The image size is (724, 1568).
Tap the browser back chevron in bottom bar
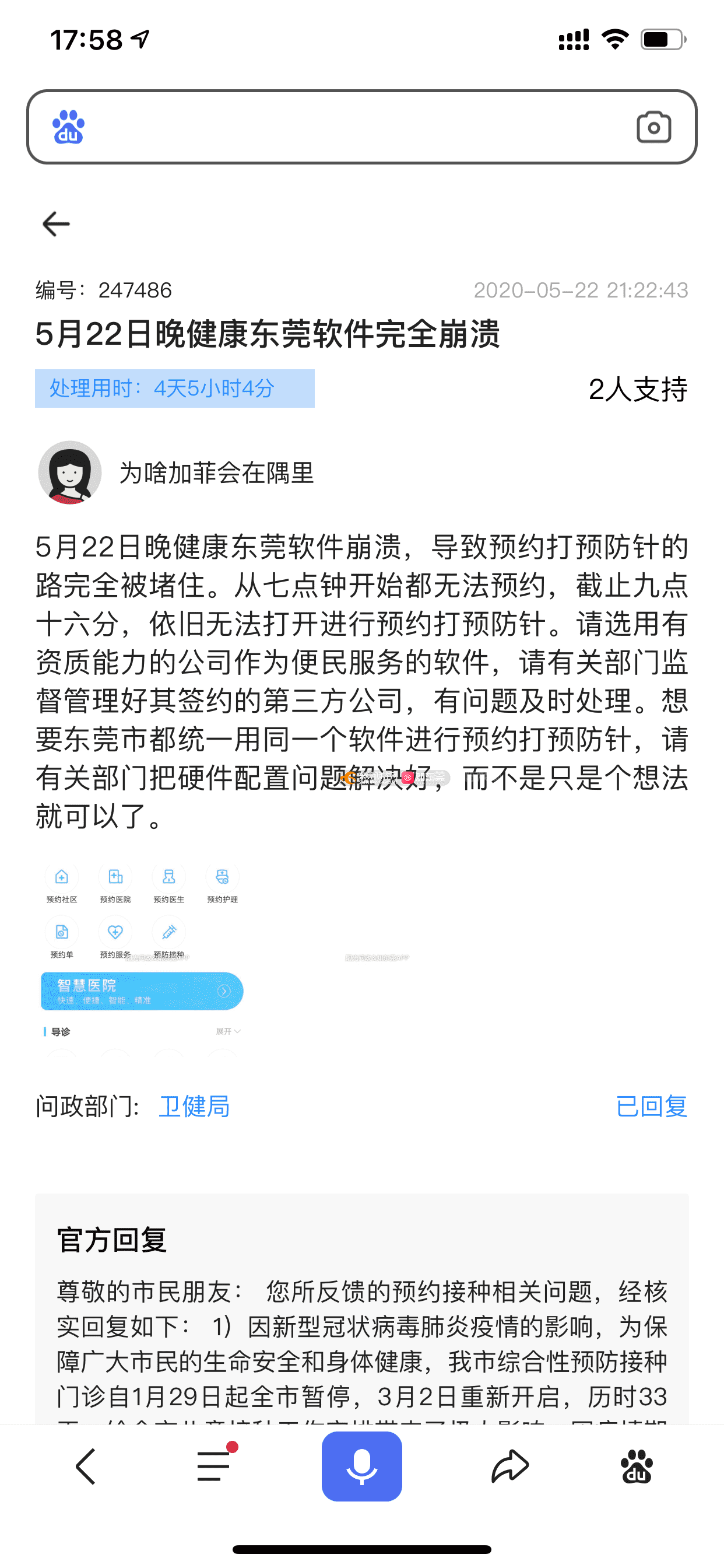pyautogui.click(x=86, y=1466)
